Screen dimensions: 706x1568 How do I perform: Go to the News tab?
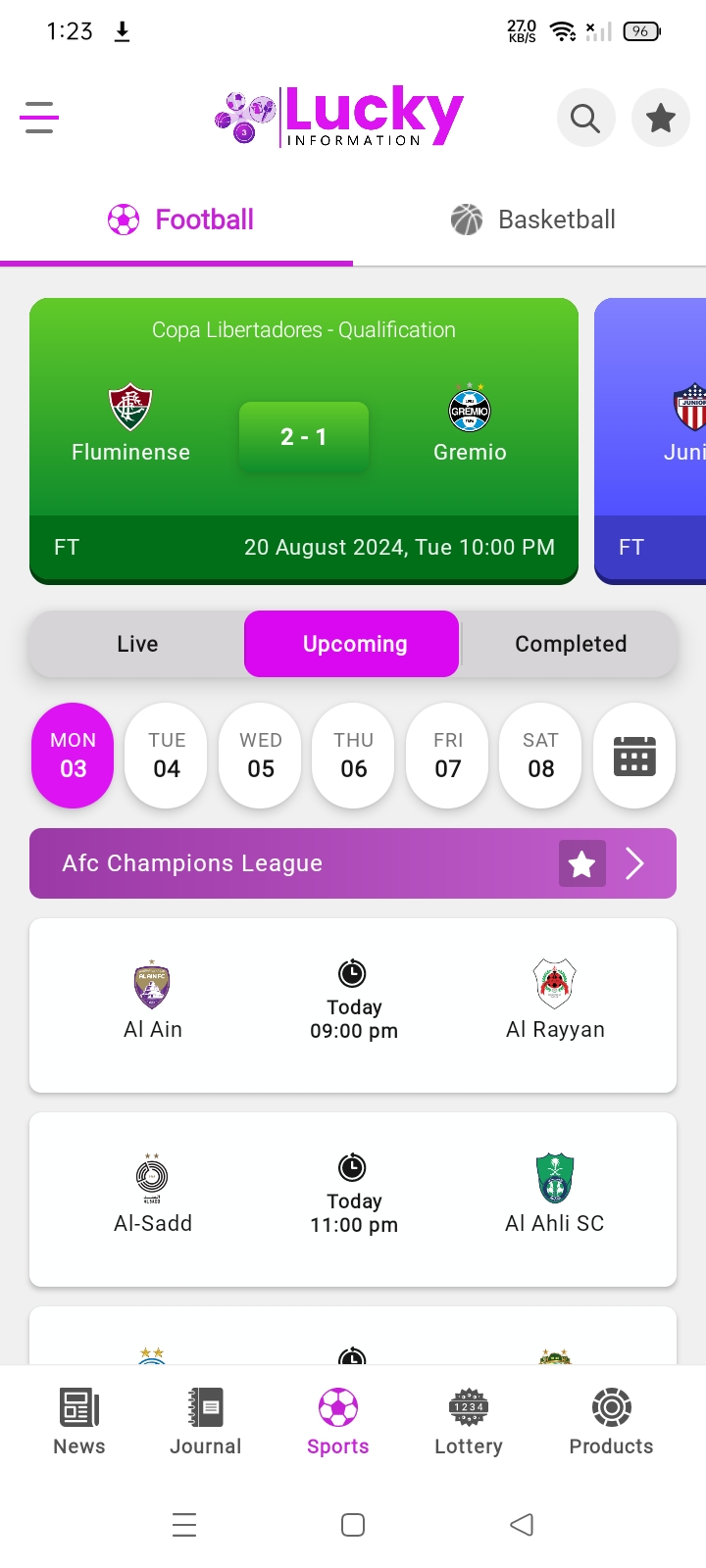[79, 1421]
